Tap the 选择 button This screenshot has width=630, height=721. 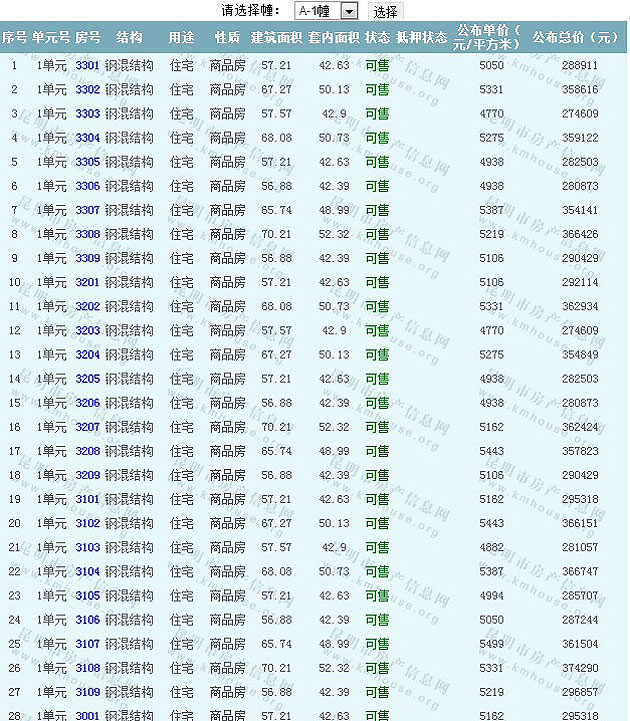(x=385, y=12)
